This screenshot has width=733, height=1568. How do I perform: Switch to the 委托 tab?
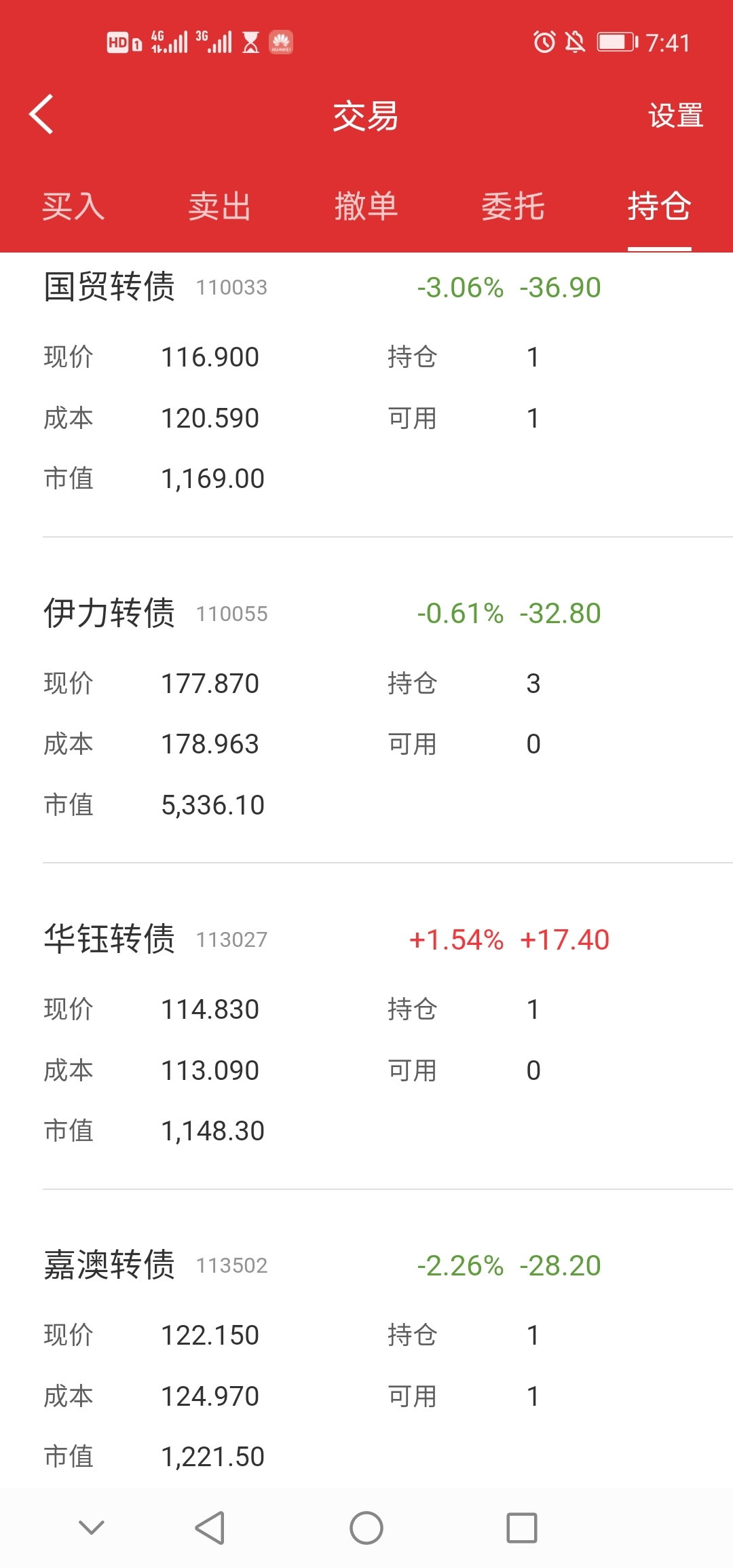[513, 206]
